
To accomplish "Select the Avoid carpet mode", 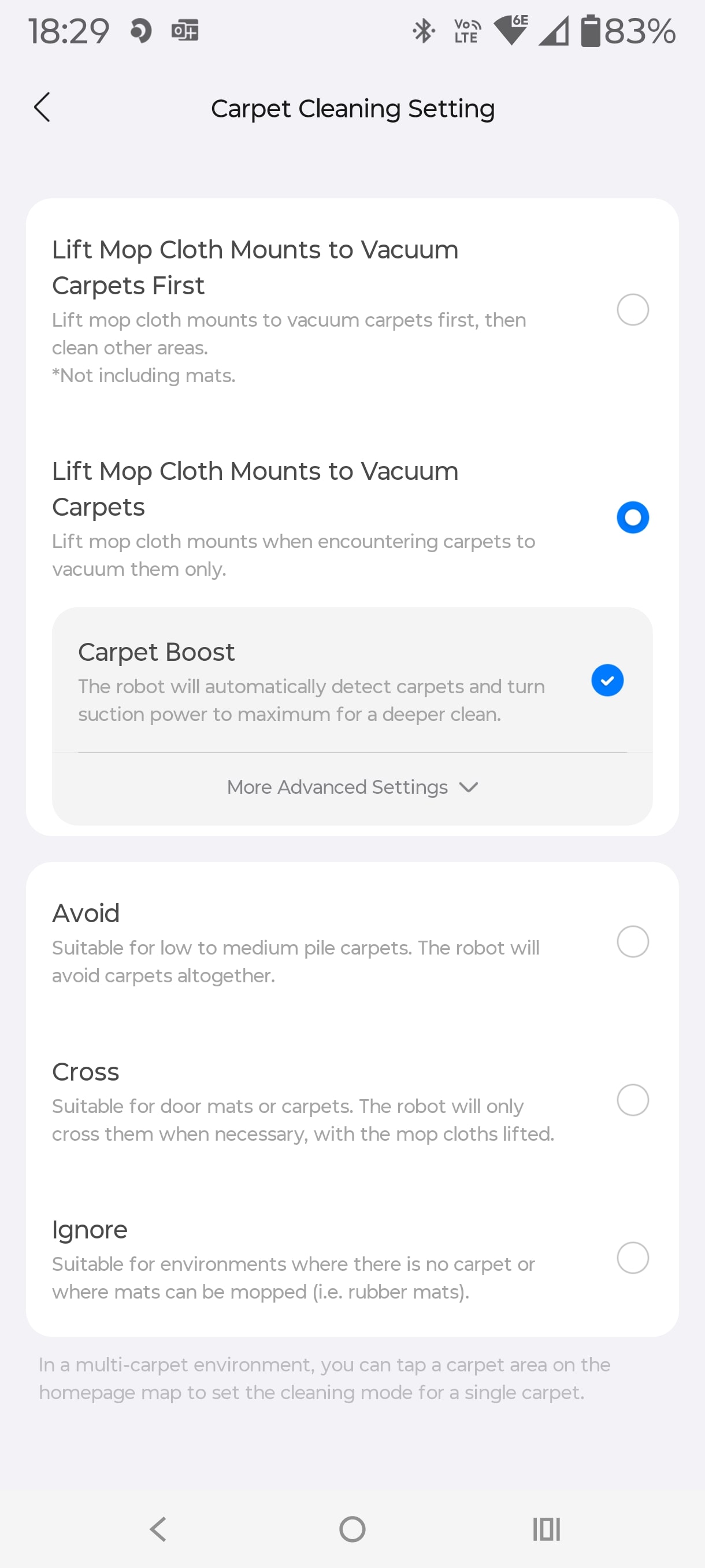I will [x=632, y=942].
